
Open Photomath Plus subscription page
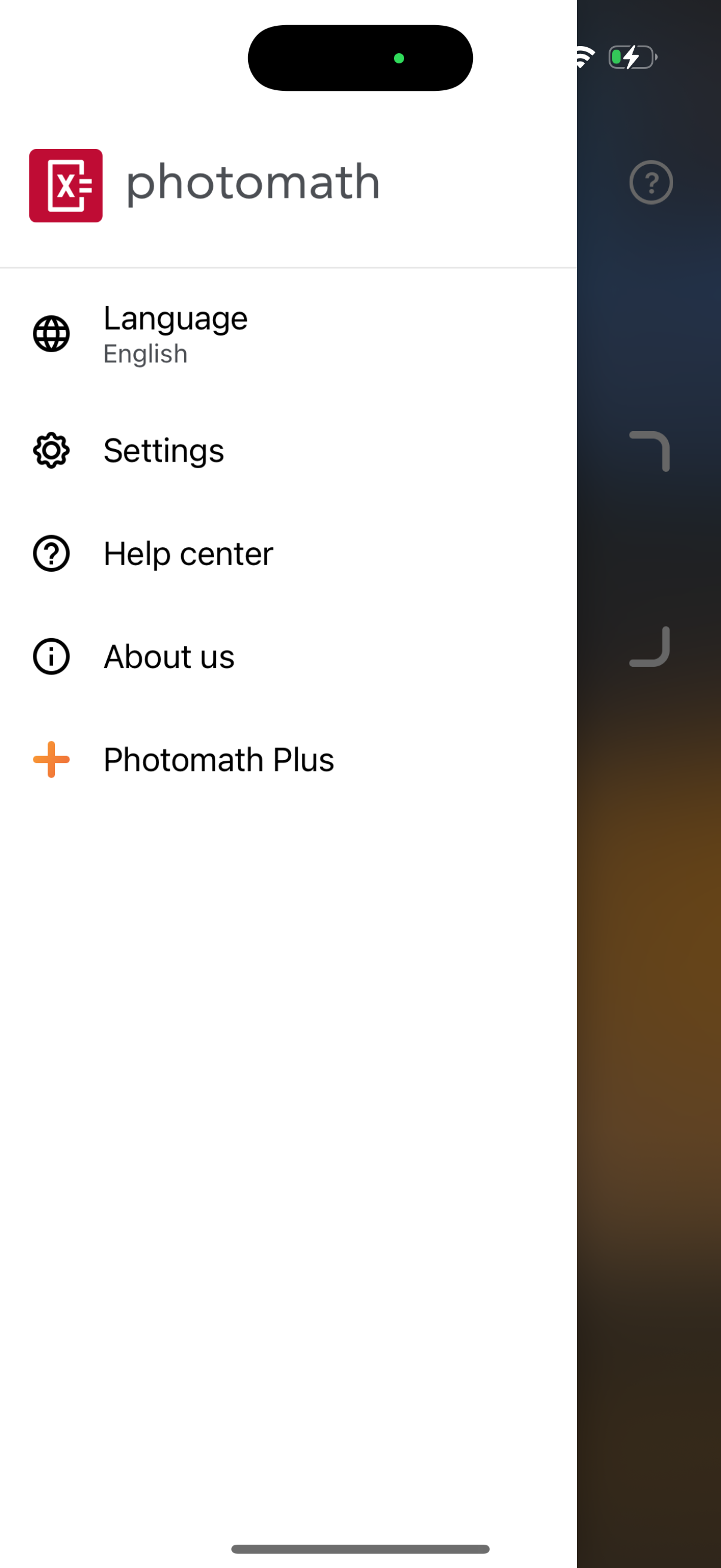[218, 759]
